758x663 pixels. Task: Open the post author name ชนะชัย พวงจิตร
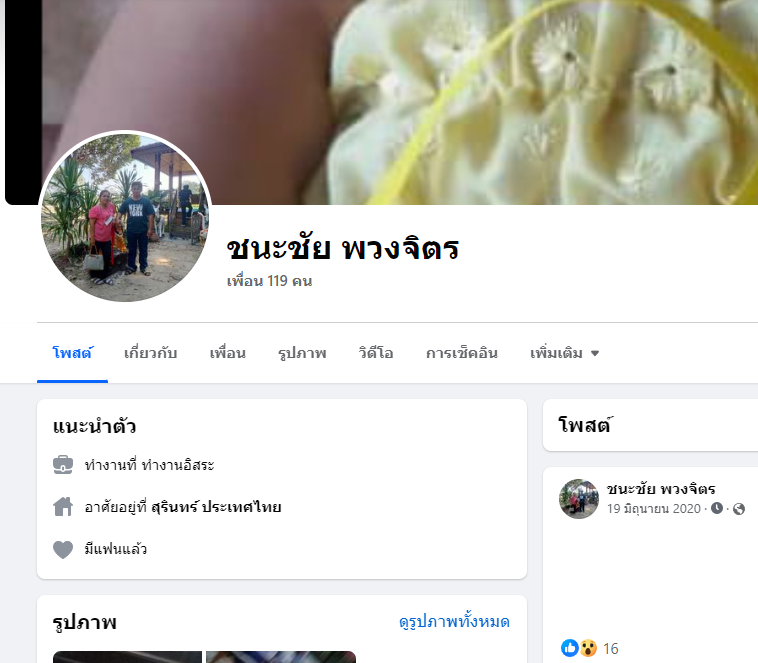[660, 489]
